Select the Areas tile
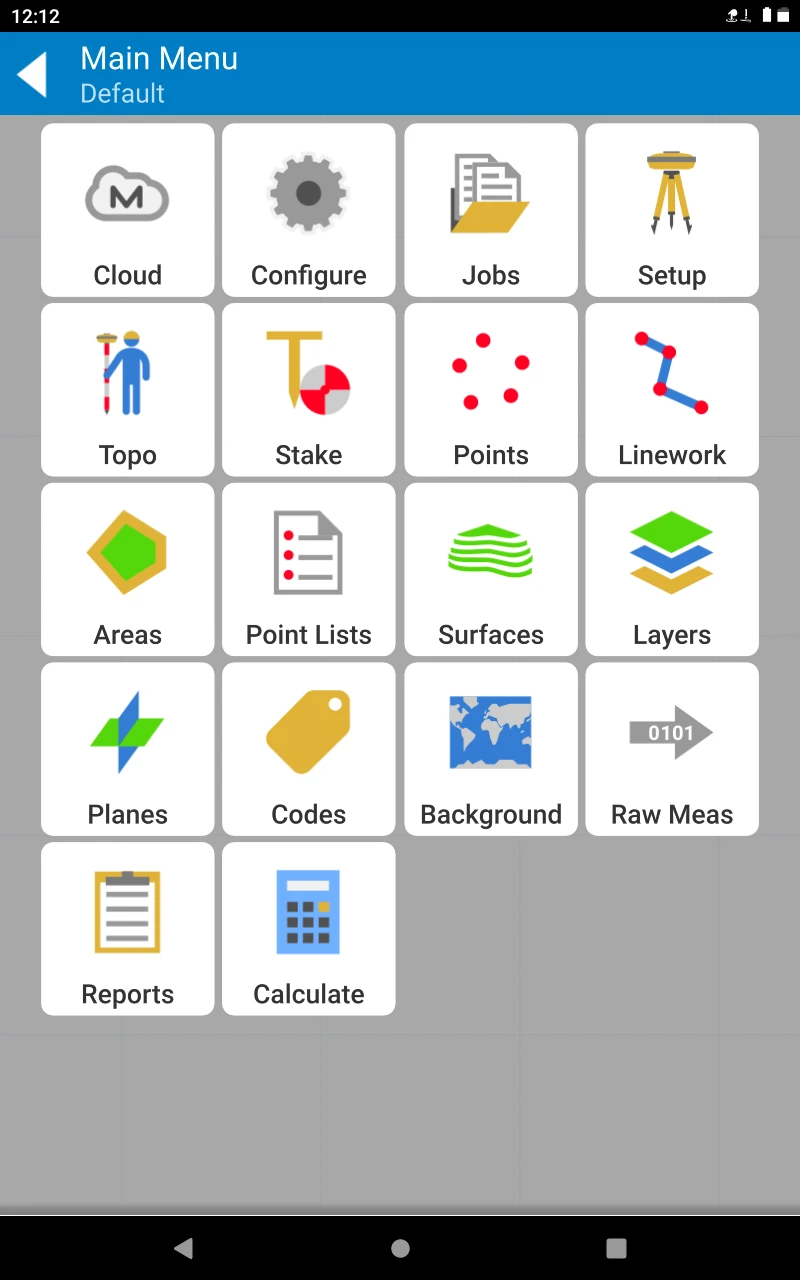 (x=128, y=570)
